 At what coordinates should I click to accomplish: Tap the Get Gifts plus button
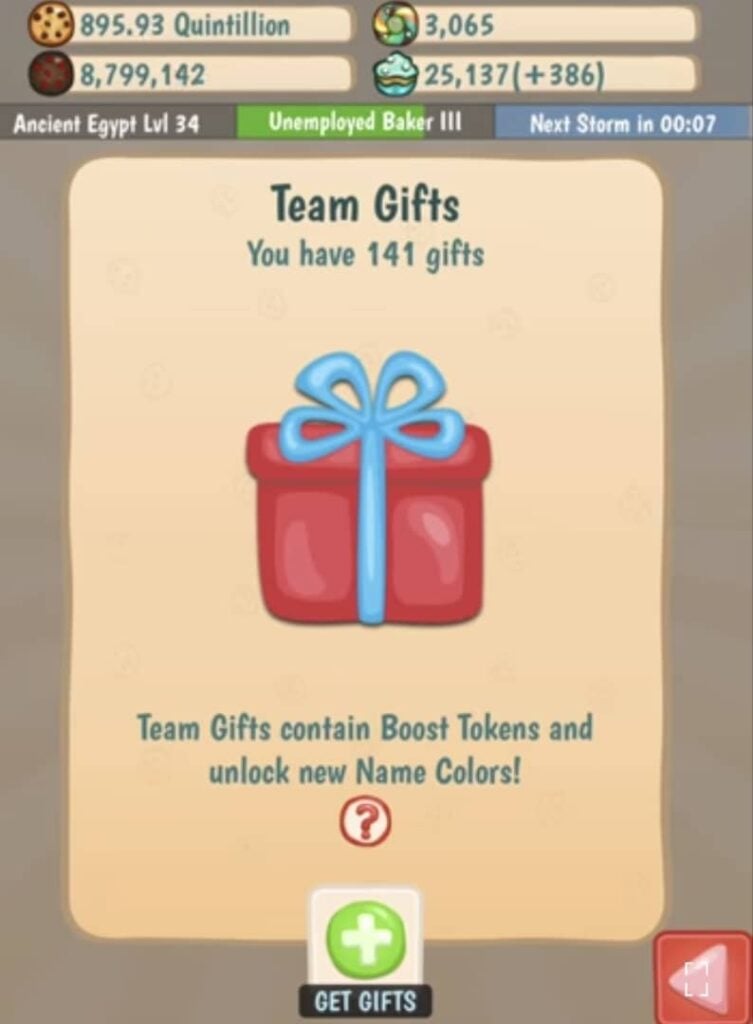[366, 940]
